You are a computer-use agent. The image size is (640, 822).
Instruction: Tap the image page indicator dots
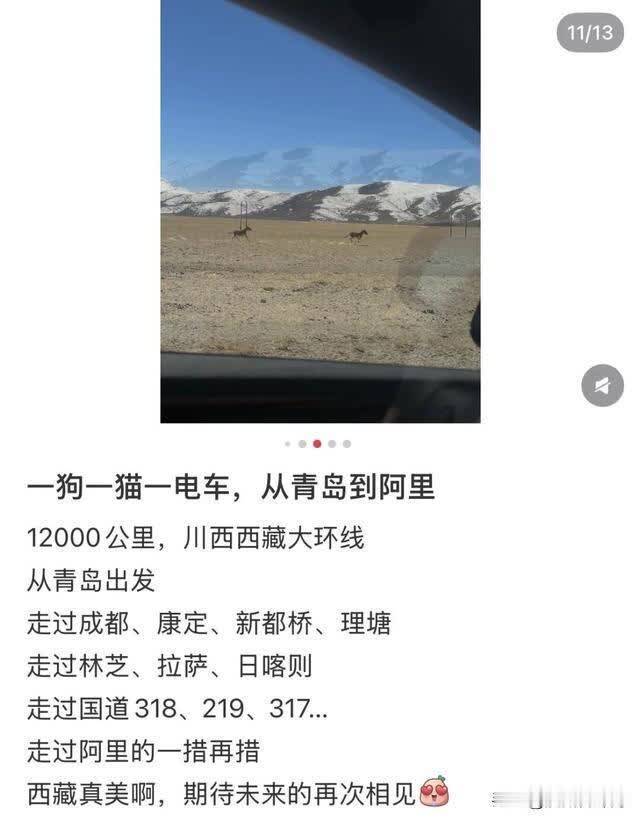point(317,444)
